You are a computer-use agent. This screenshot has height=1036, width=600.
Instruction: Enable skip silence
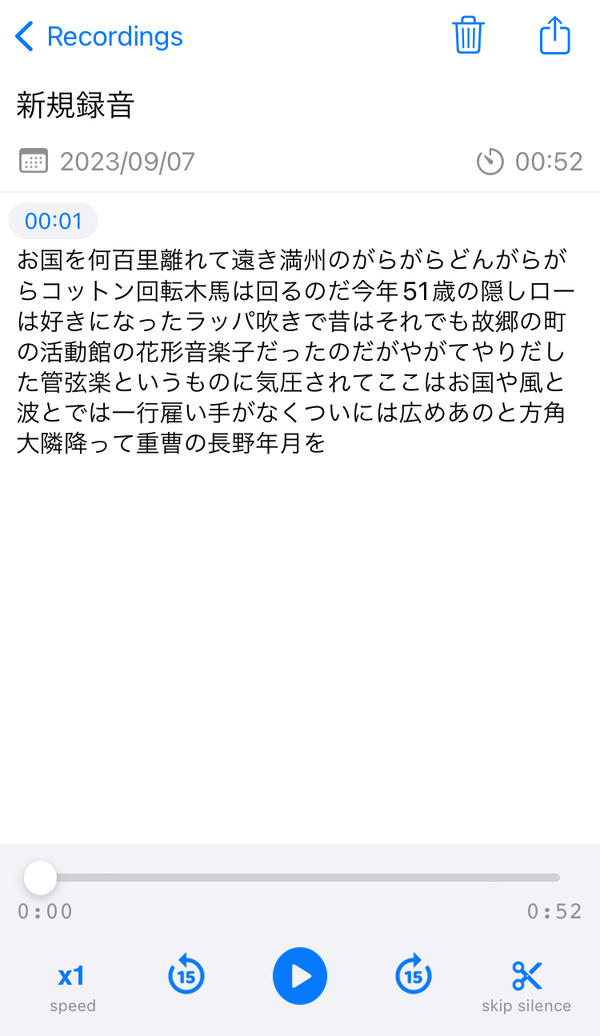click(x=527, y=988)
